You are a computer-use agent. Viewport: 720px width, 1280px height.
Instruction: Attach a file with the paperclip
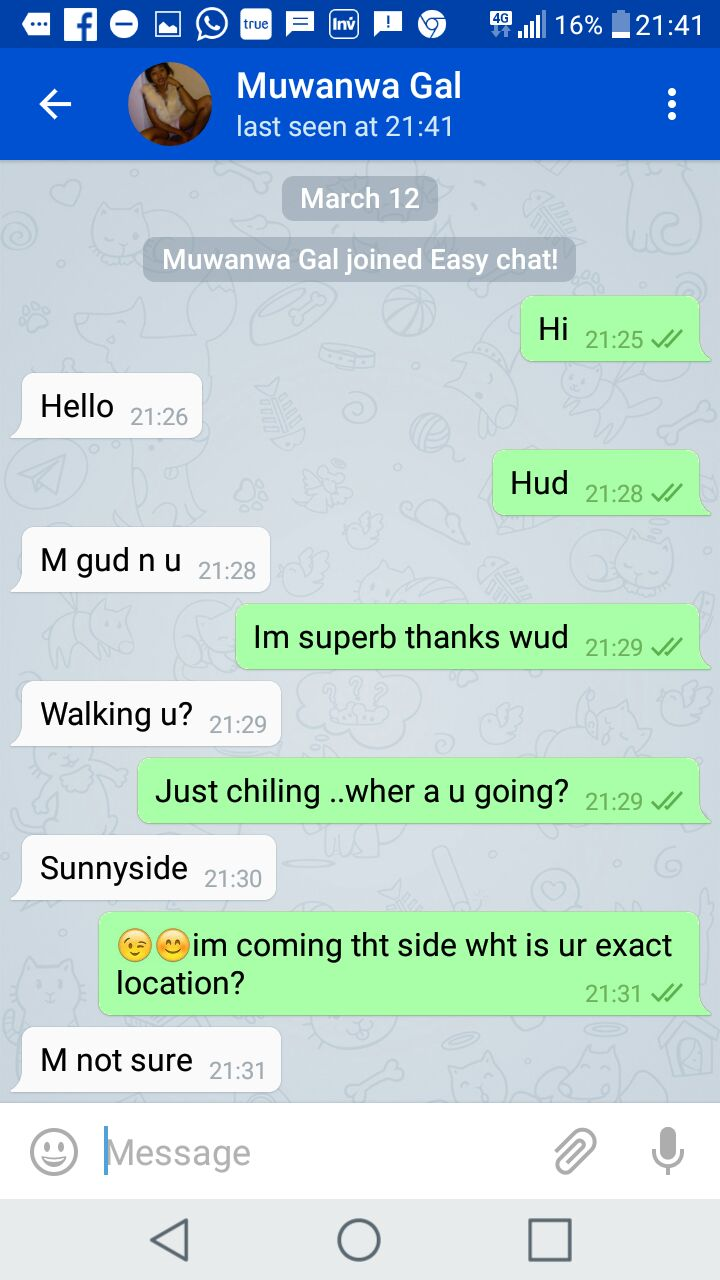coord(576,1151)
